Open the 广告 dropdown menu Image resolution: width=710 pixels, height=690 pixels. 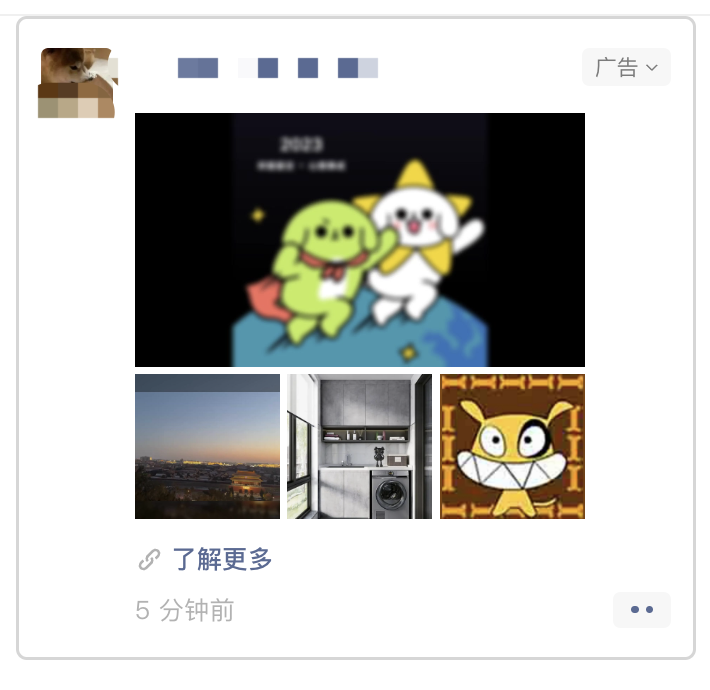click(x=626, y=67)
